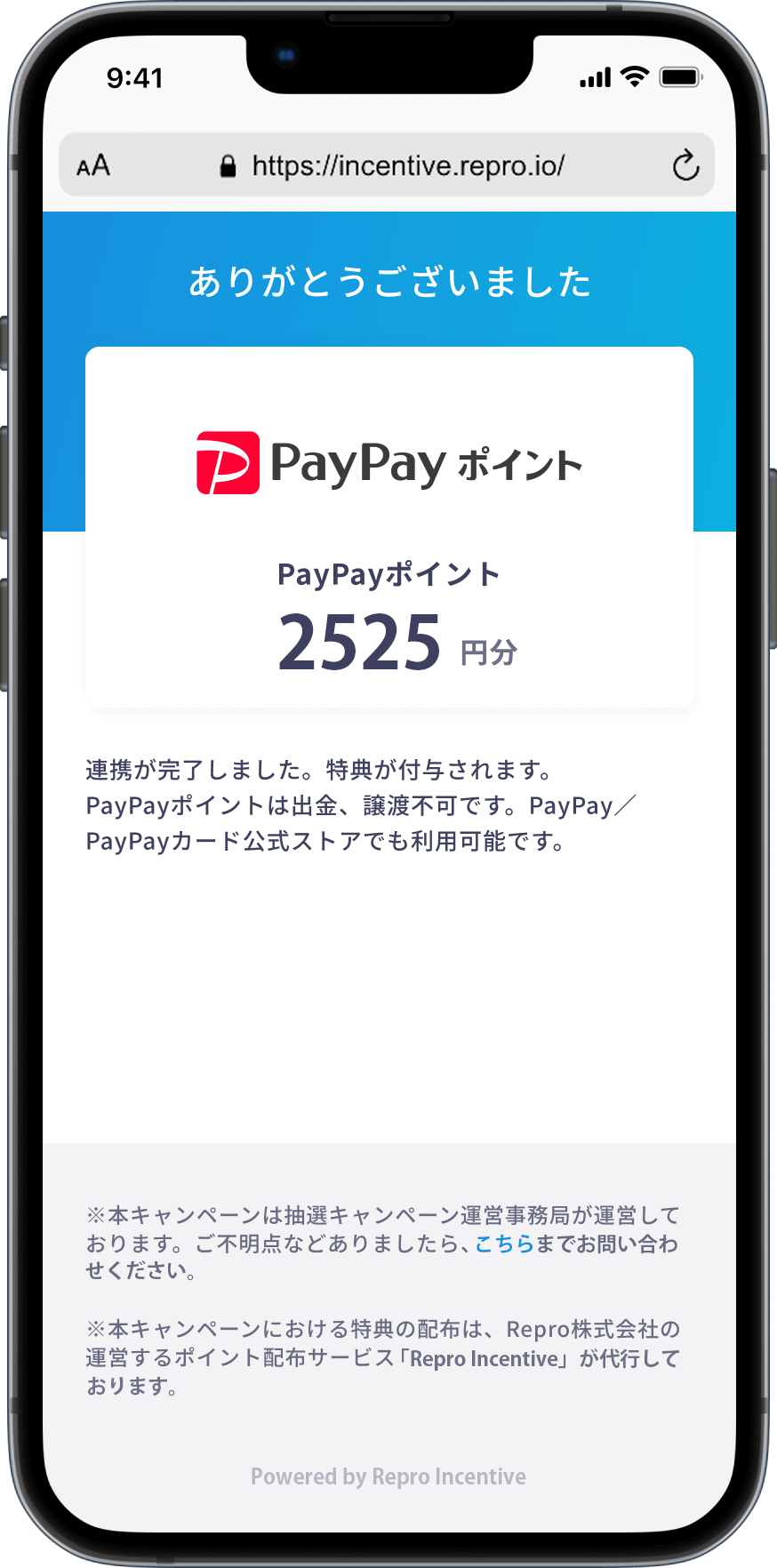777x1568 pixels.
Task: Open the aA reader options
Action: click(93, 166)
